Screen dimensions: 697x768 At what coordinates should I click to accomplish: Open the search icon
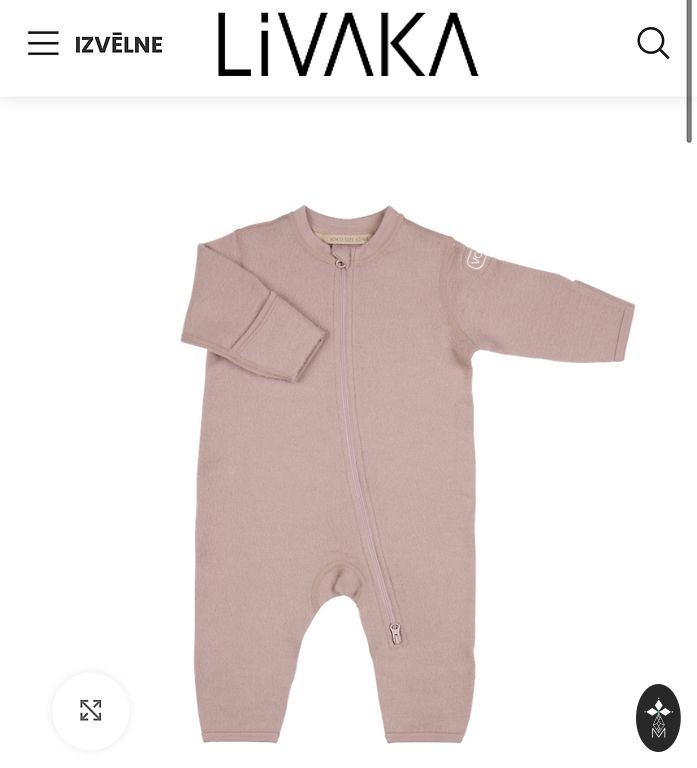[653, 43]
